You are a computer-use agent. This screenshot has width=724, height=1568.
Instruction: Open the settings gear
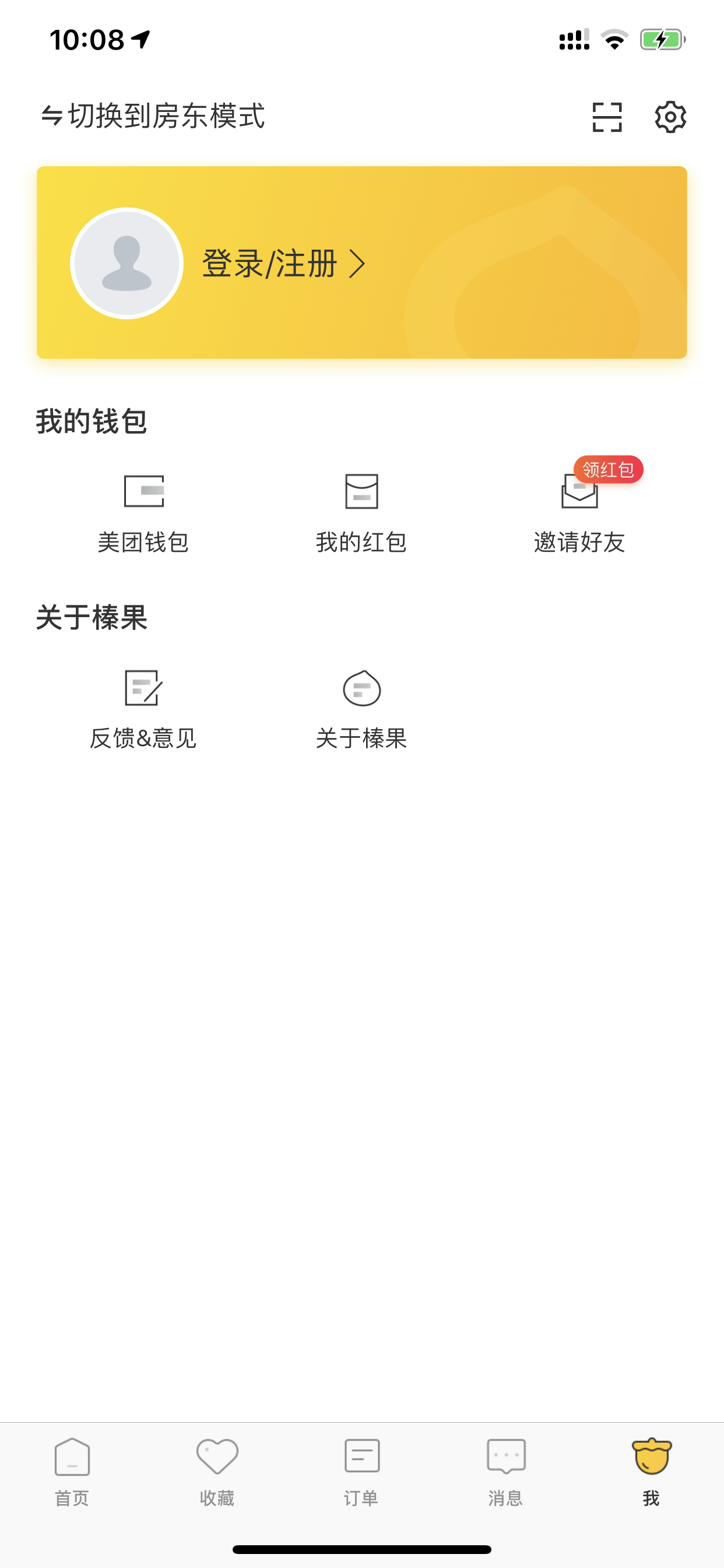[670, 117]
